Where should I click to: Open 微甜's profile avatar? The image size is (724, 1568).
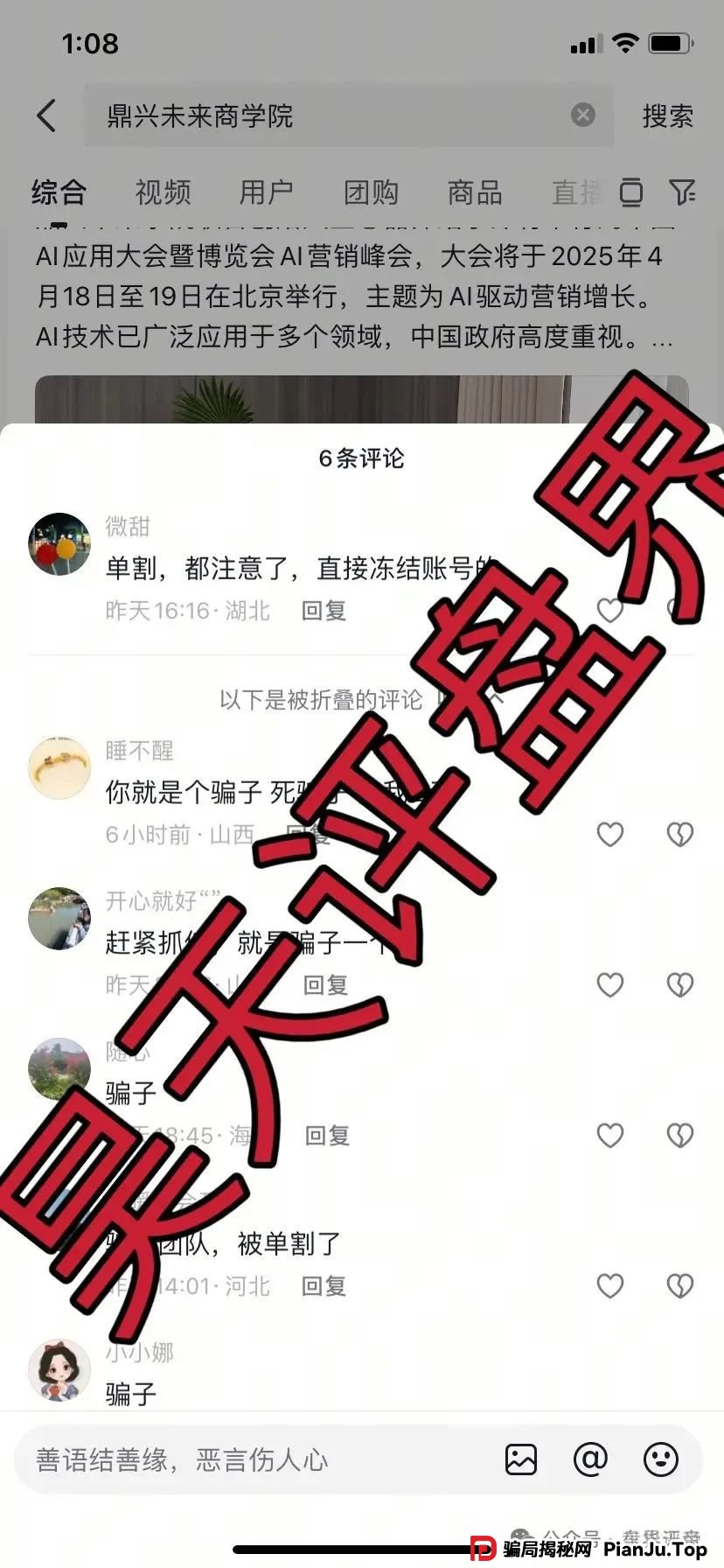[x=59, y=543]
